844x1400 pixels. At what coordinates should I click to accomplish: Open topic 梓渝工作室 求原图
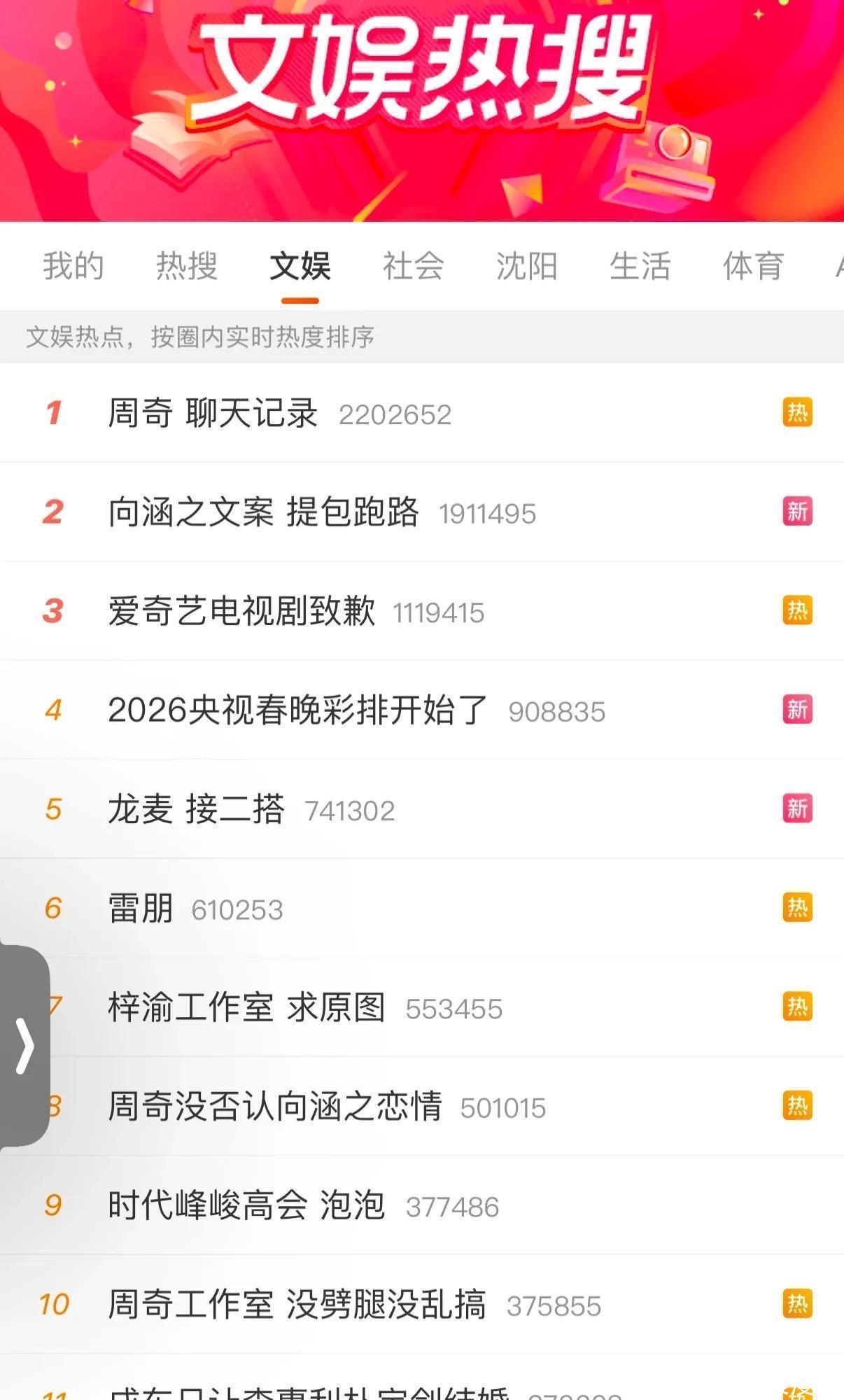coord(246,1008)
